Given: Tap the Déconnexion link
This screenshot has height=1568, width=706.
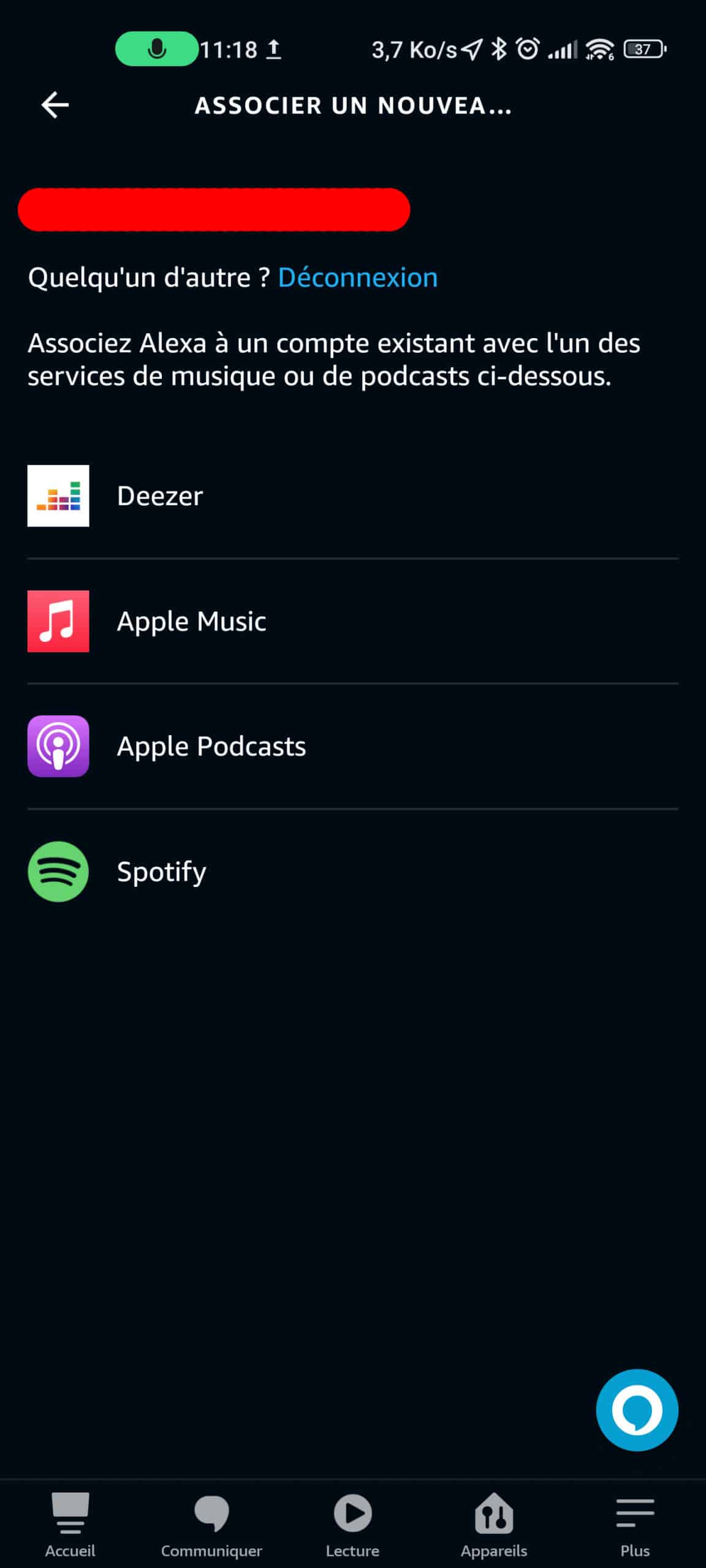Looking at the screenshot, I should coord(358,277).
